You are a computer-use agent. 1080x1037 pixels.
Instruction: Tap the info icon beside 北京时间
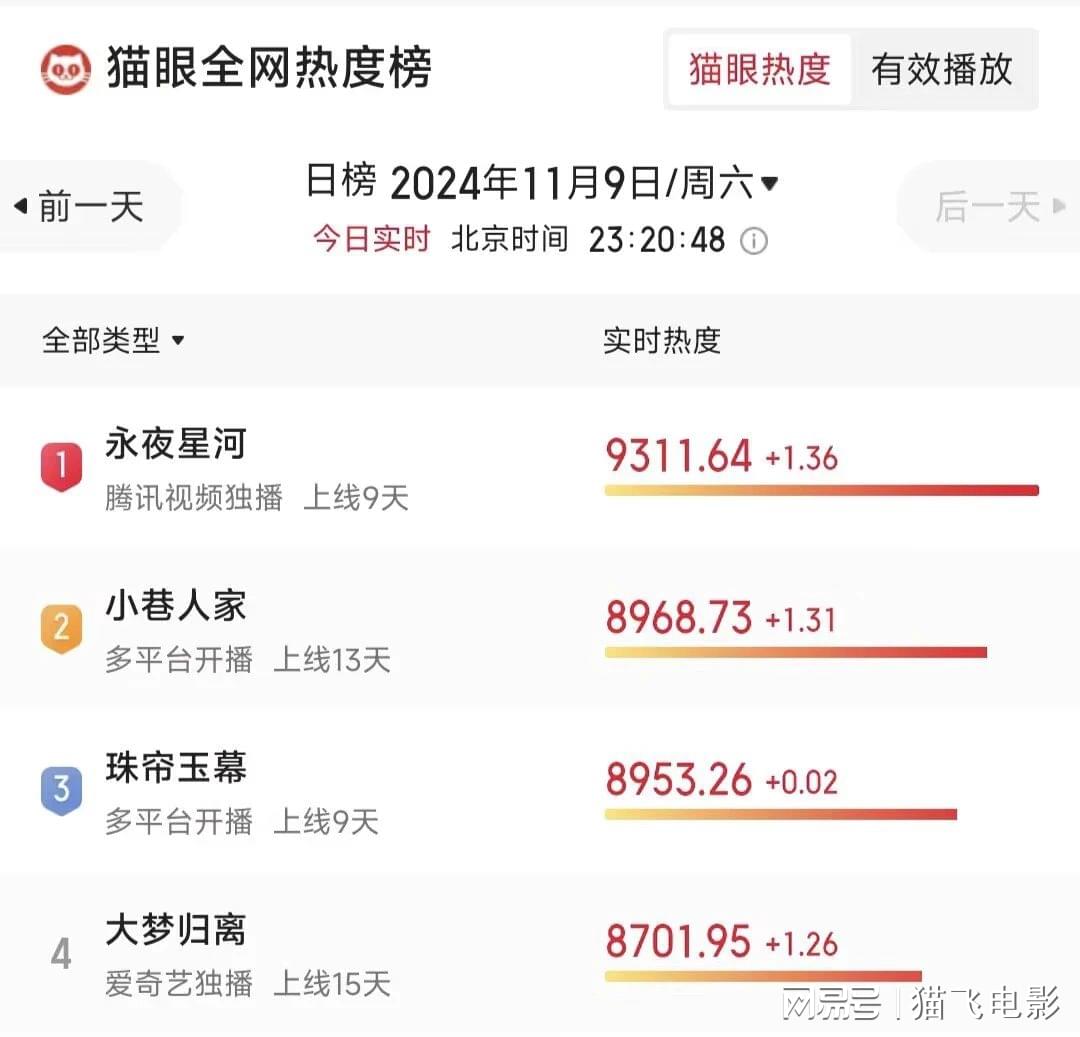pyautogui.click(x=754, y=241)
